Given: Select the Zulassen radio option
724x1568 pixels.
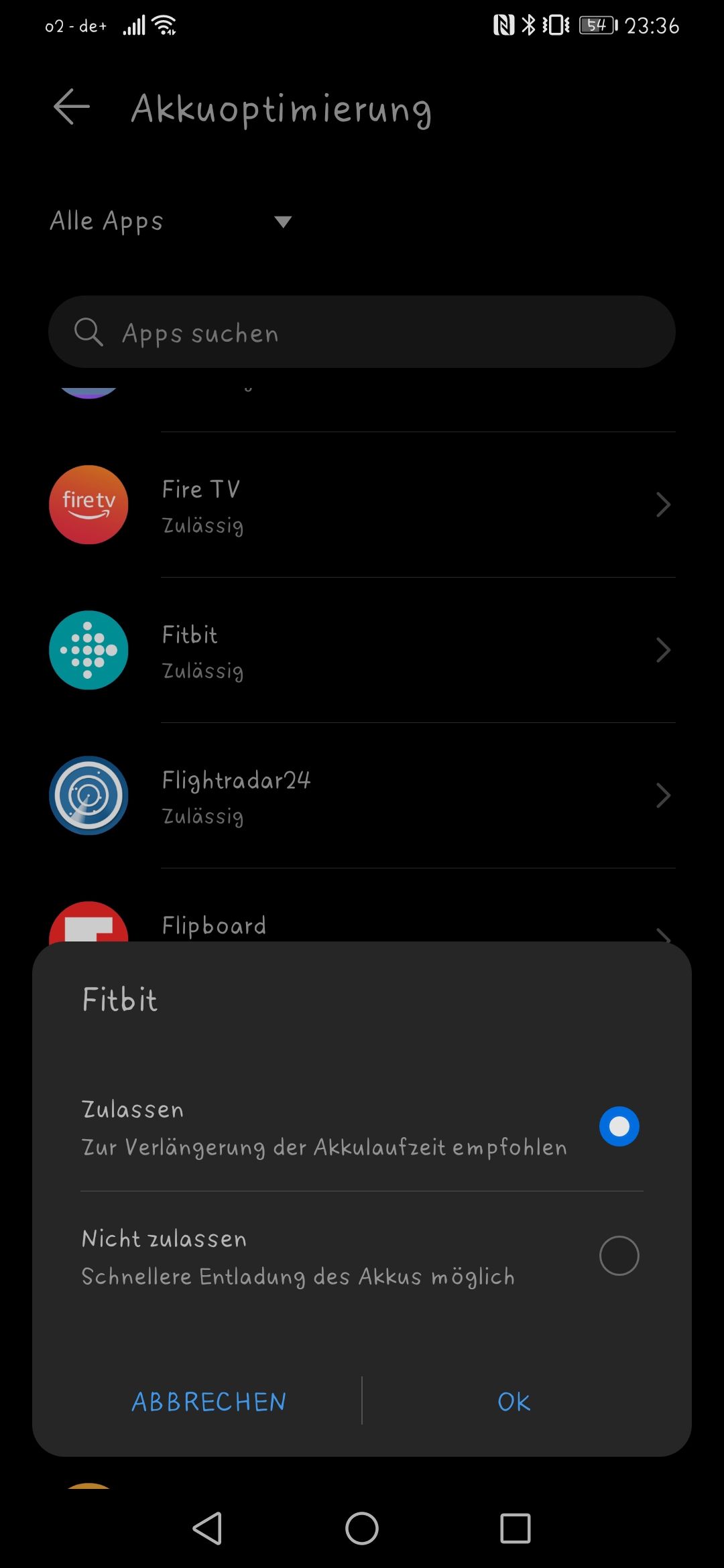Looking at the screenshot, I should coord(619,1126).
